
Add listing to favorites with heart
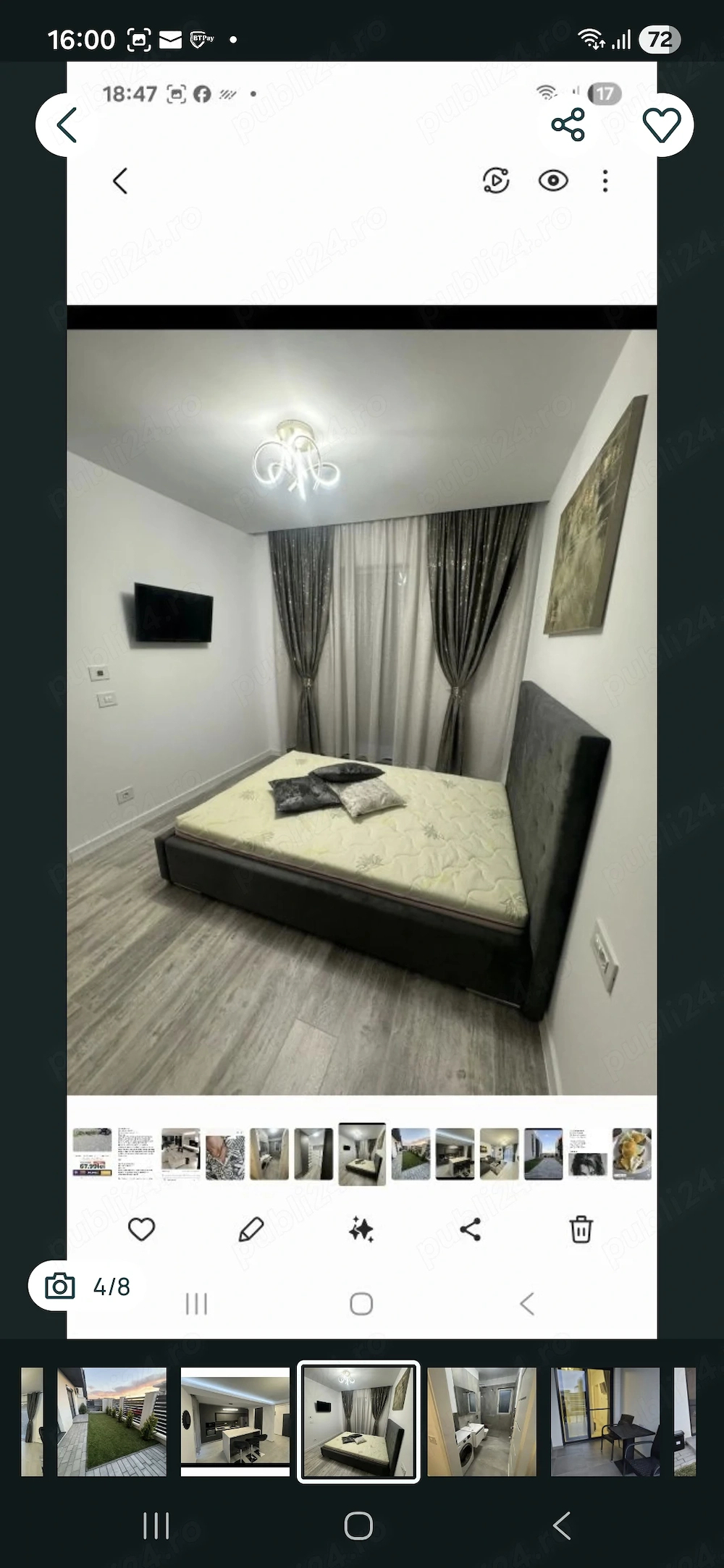click(x=662, y=125)
